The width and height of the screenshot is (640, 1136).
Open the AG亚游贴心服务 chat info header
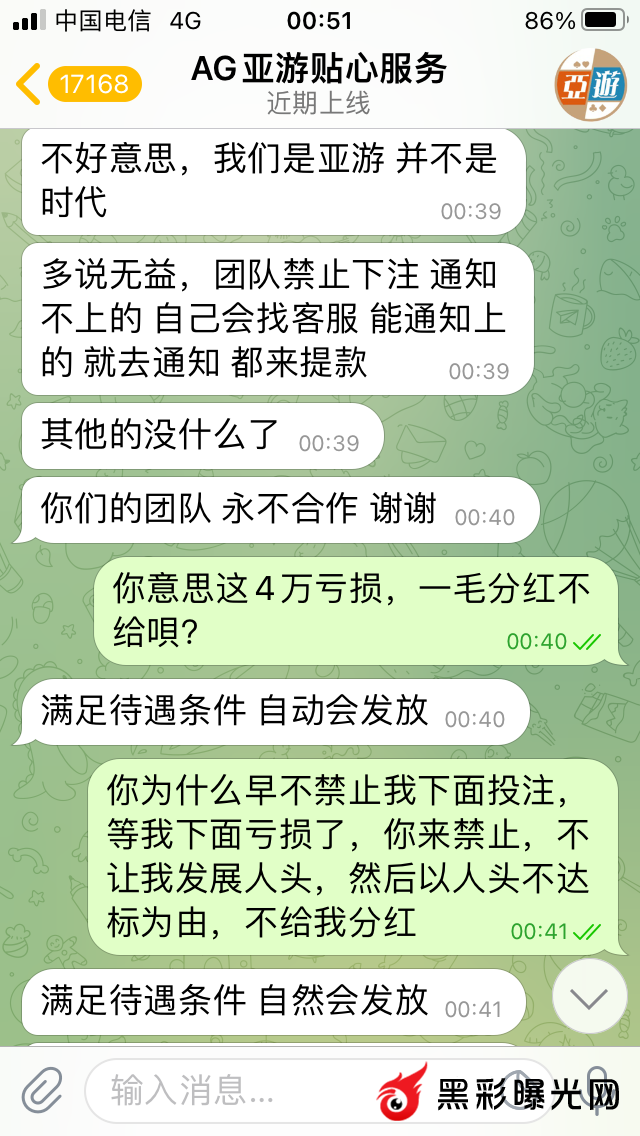[x=319, y=84]
